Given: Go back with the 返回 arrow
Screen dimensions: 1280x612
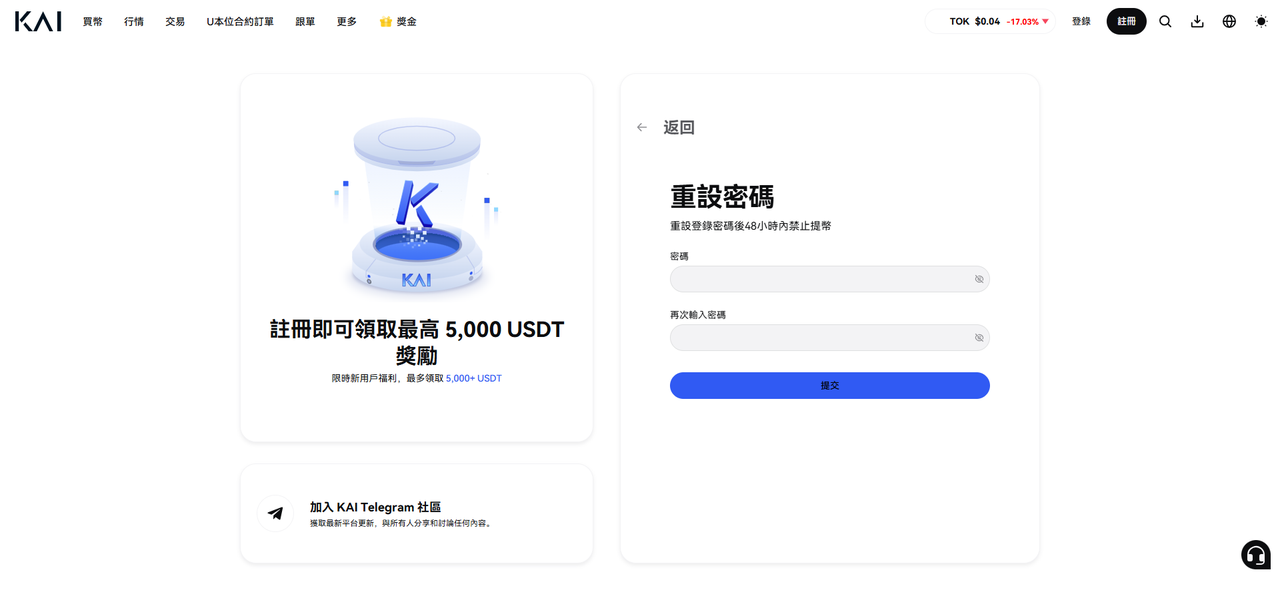Looking at the screenshot, I should coord(642,127).
